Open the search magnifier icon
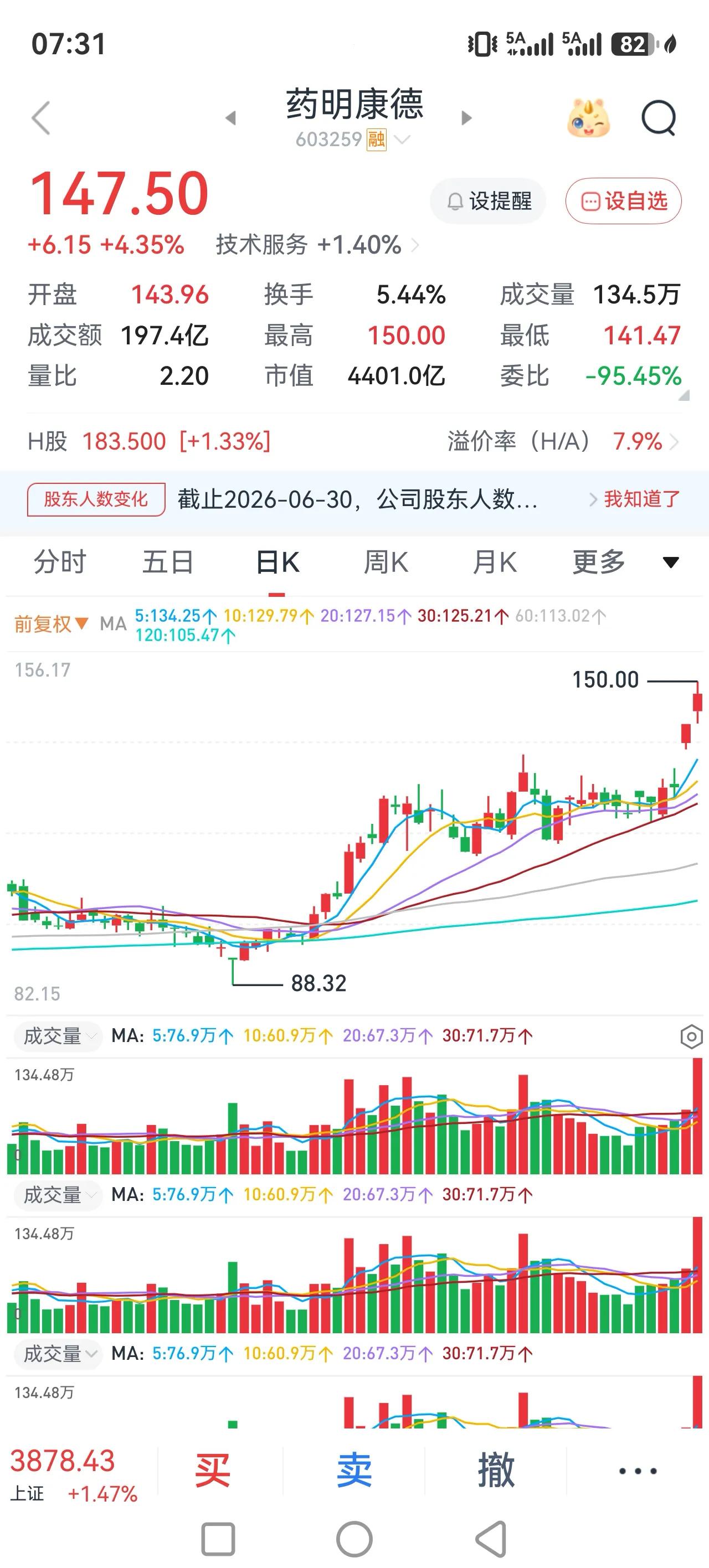Screen dimensions: 709x1568 tap(659, 117)
